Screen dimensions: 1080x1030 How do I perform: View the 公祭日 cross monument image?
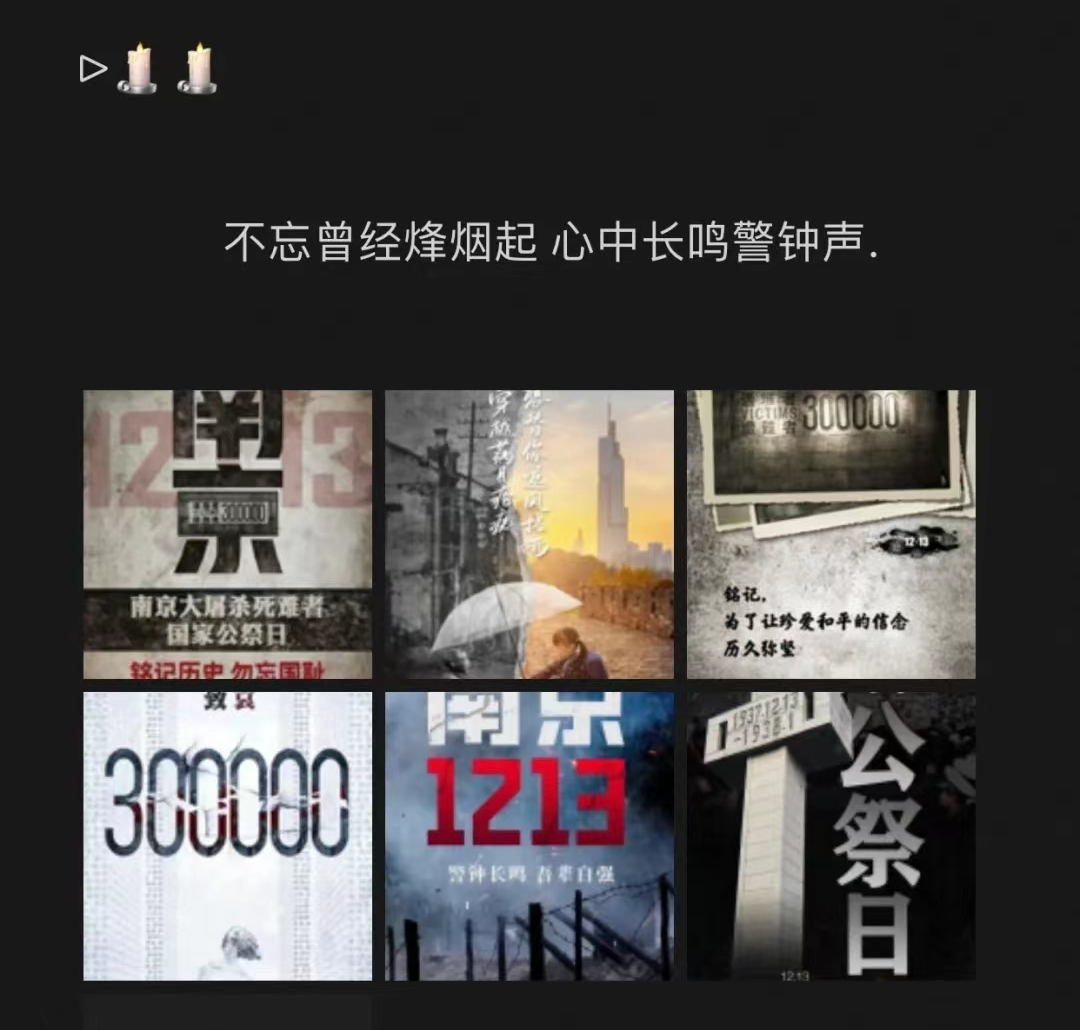pos(831,836)
